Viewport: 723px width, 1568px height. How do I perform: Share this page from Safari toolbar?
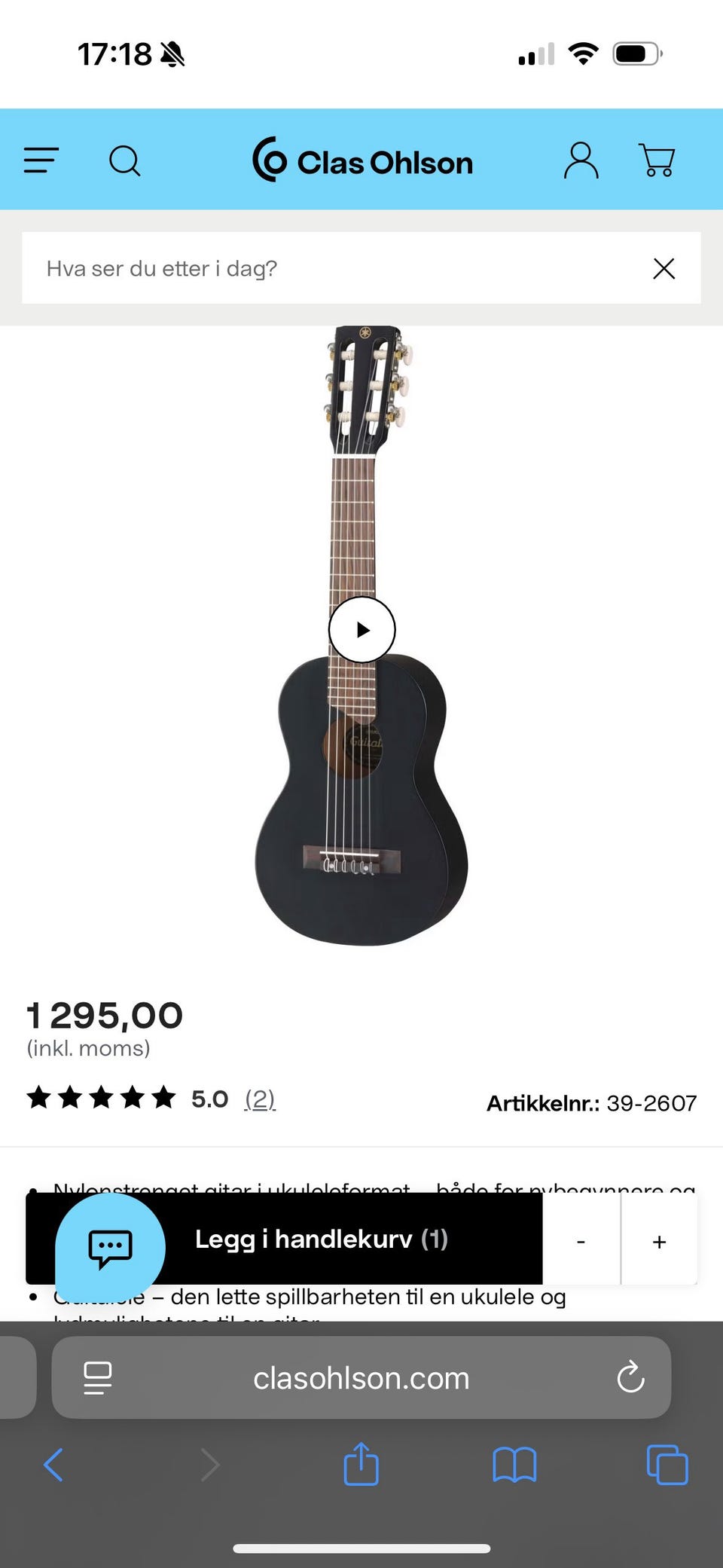coord(361,1464)
